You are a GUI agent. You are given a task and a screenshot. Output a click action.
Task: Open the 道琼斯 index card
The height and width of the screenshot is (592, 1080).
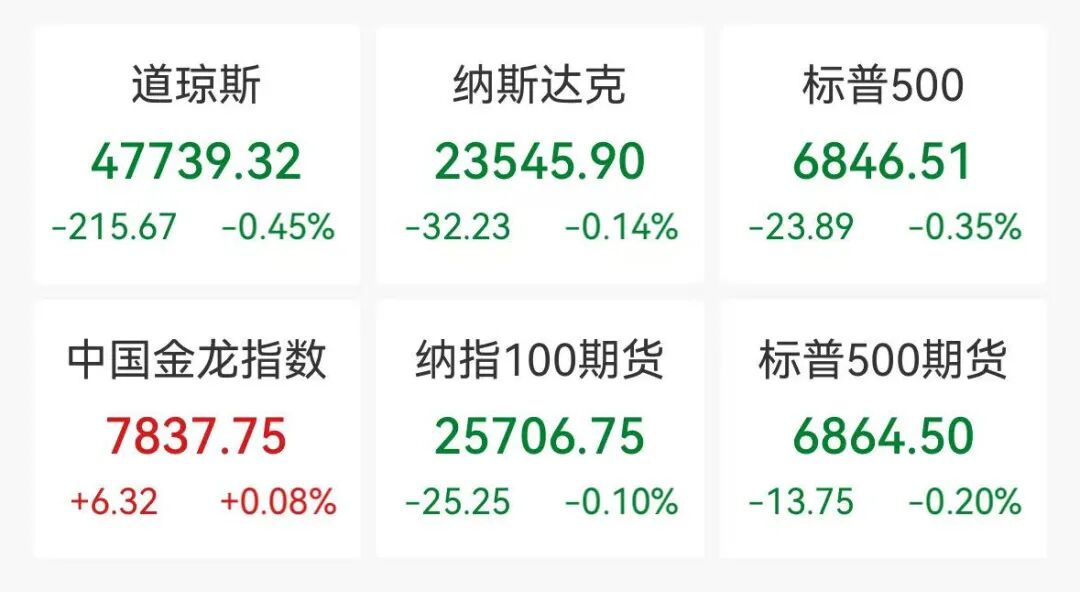click(x=196, y=156)
